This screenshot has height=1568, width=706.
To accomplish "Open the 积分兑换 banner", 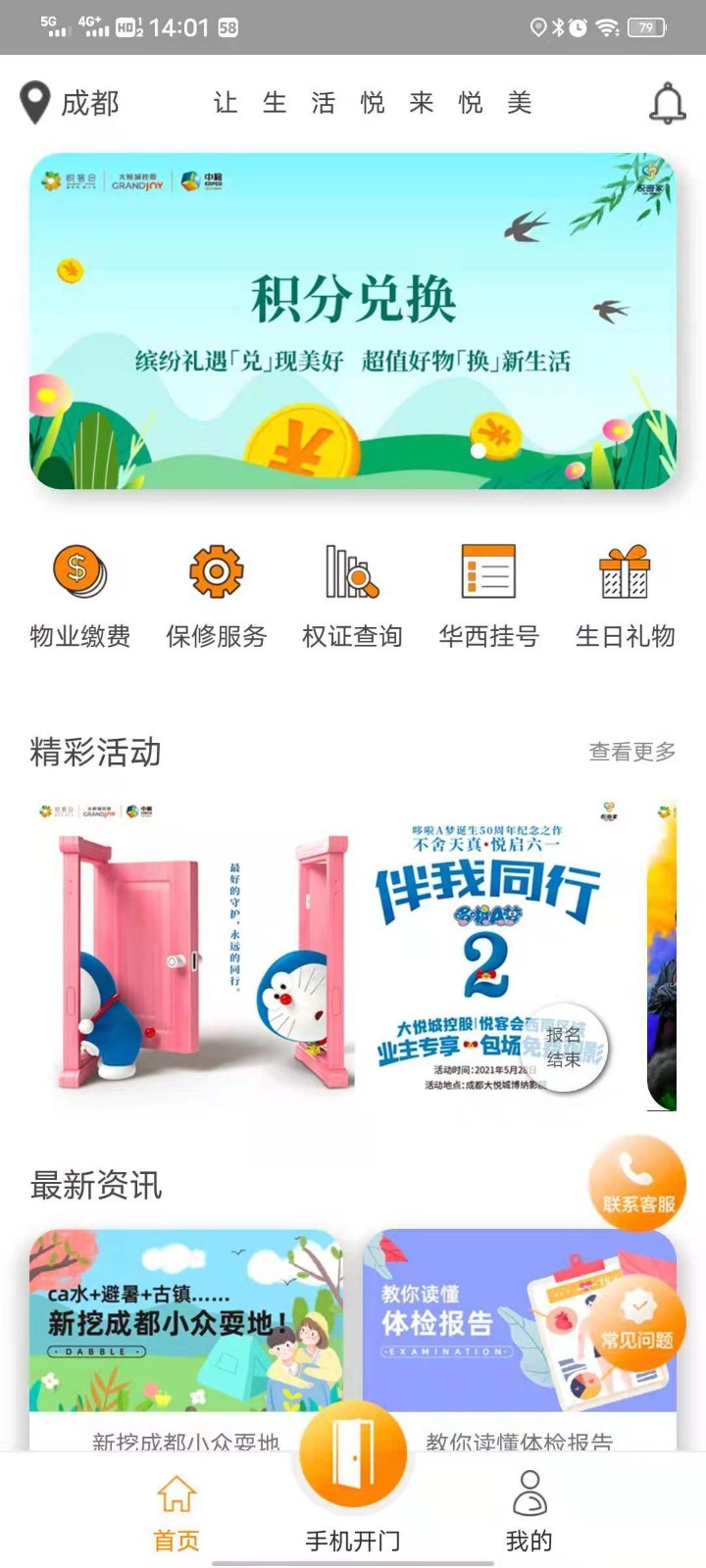I will point(353,320).
